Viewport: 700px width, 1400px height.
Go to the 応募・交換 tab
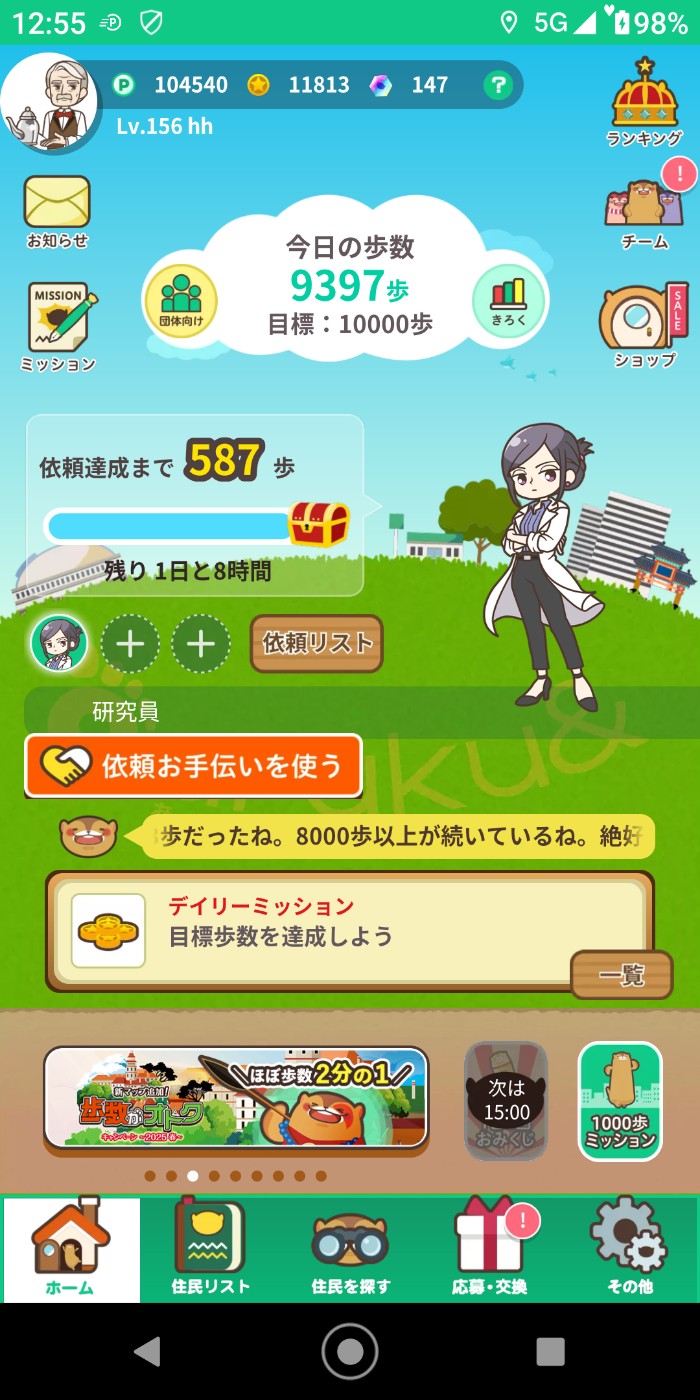490,1248
